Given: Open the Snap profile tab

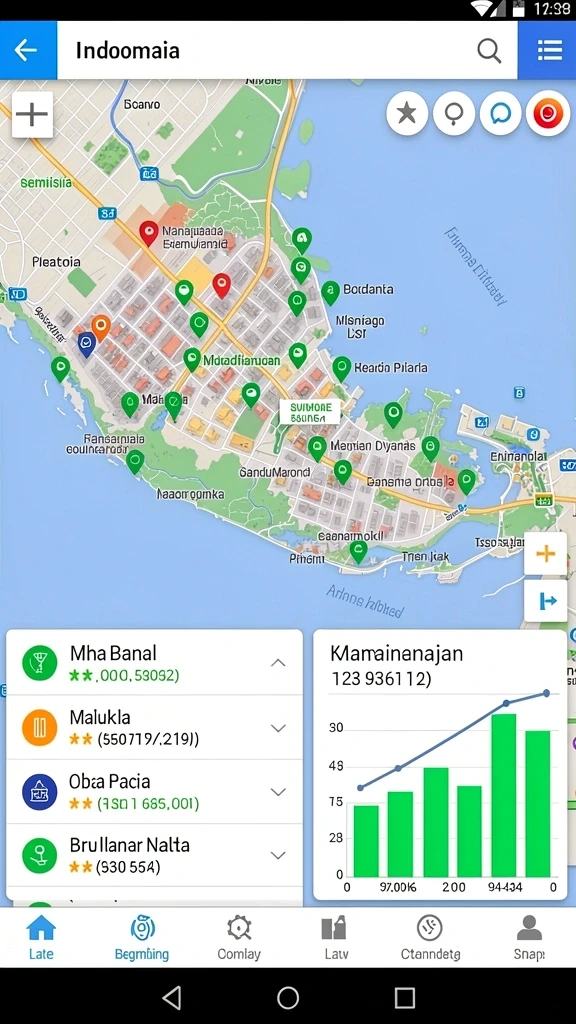Looking at the screenshot, I should coord(529,937).
